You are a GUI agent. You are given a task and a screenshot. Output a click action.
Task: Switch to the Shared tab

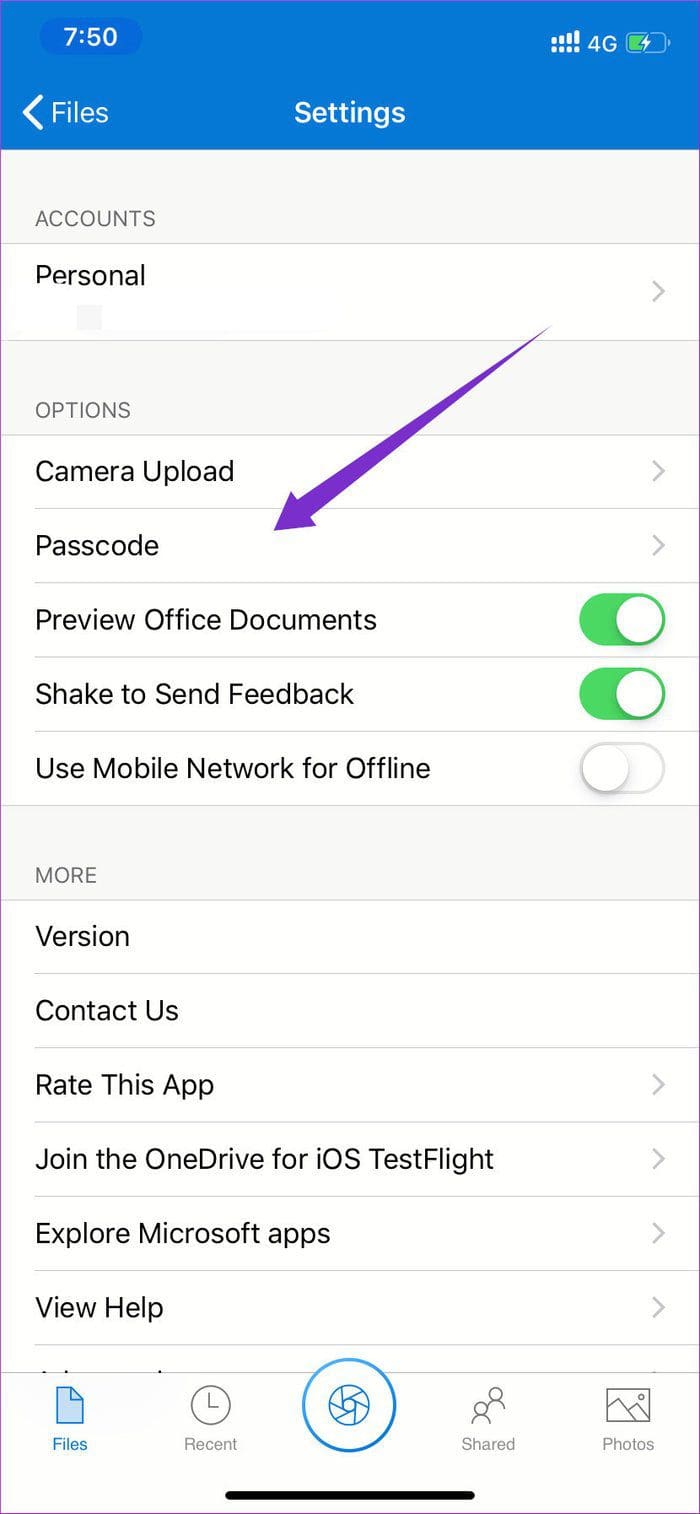(488, 1418)
